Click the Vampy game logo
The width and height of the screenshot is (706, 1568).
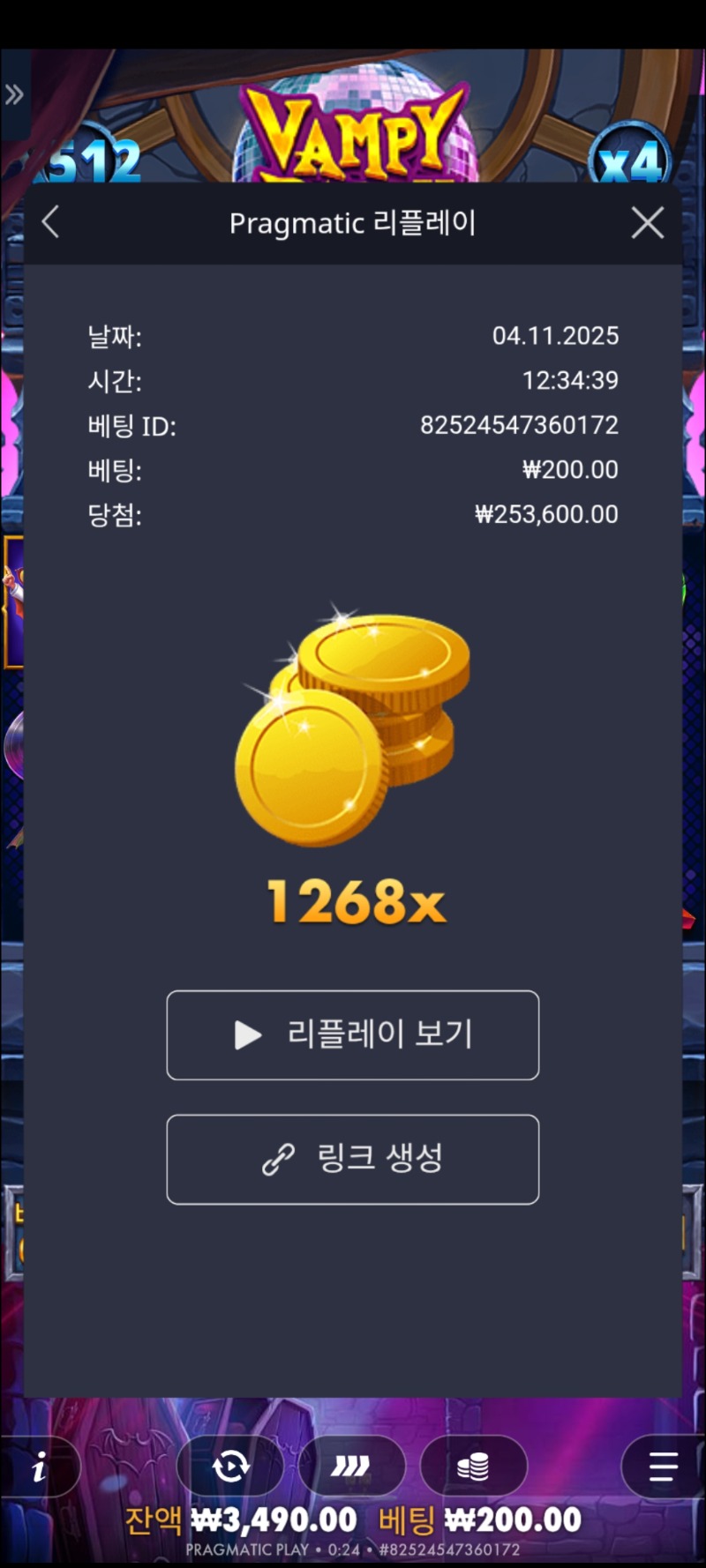pyautogui.click(x=351, y=132)
